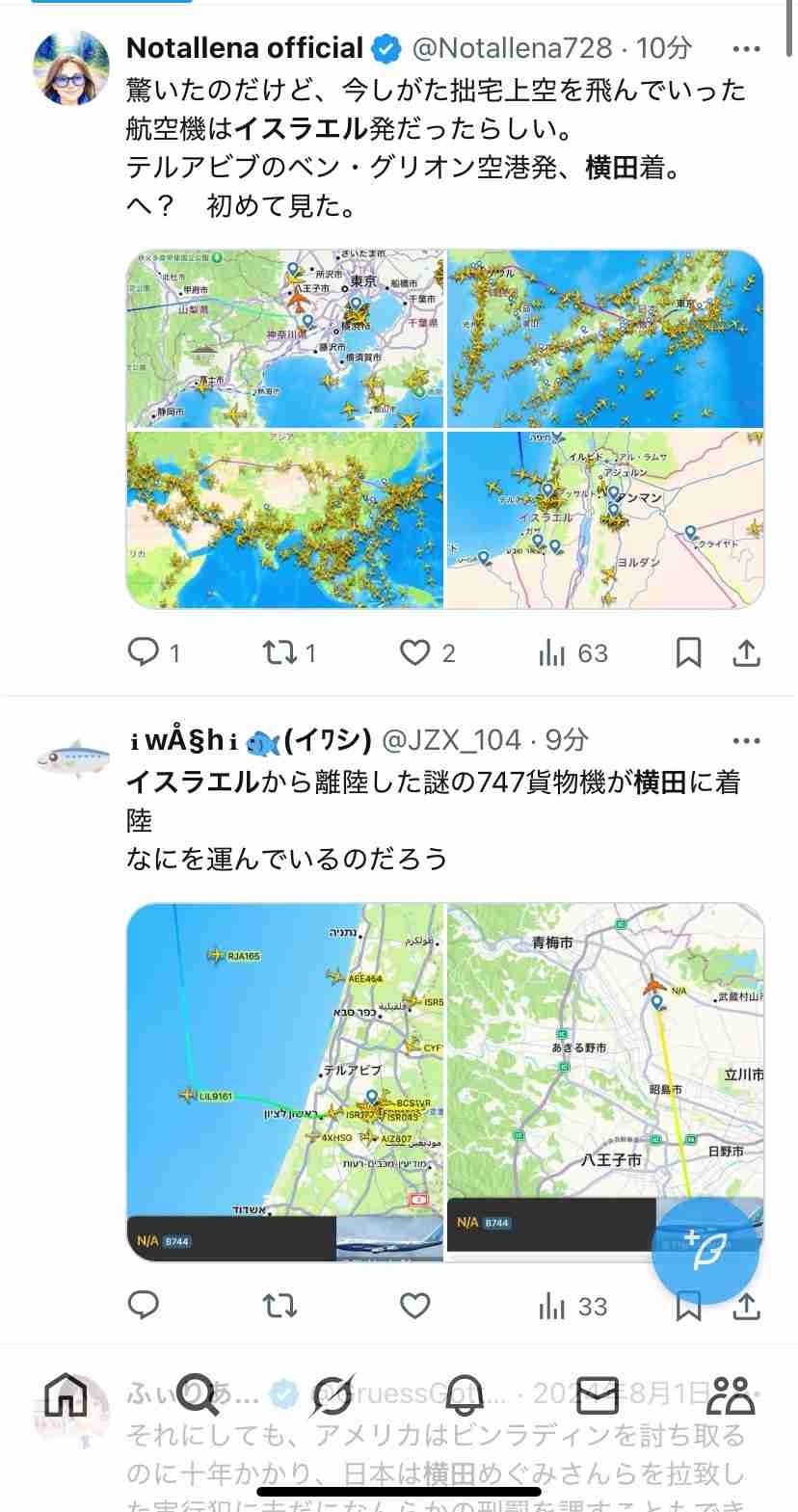Open Tokyo area map image in Notallena's post
The height and width of the screenshot is (1512, 798).
tap(285, 338)
